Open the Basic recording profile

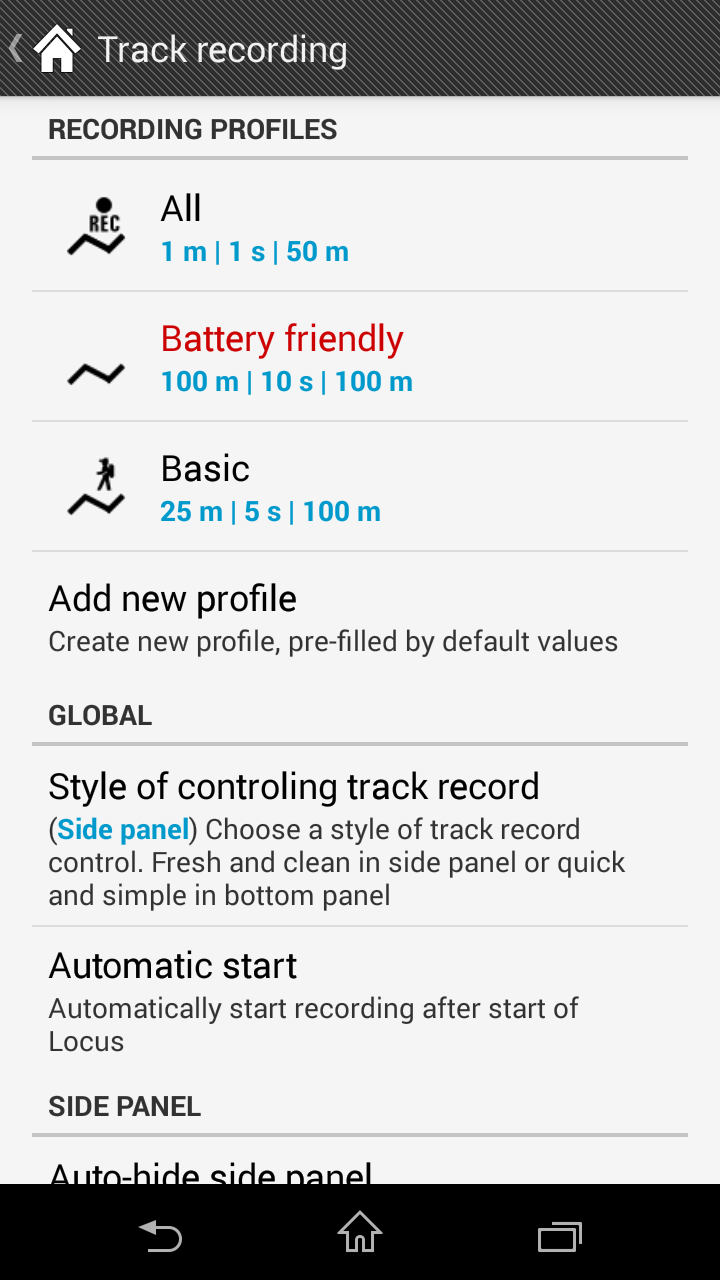pyautogui.click(x=360, y=487)
